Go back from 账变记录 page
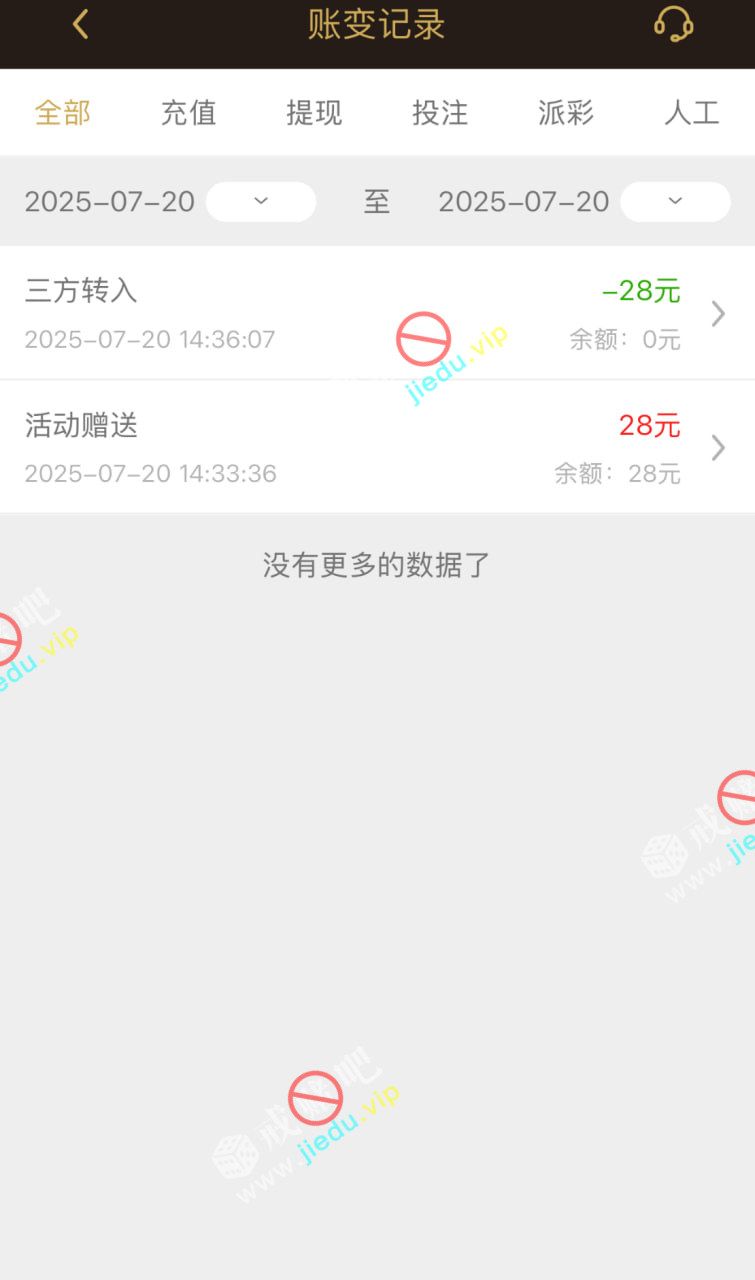The width and height of the screenshot is (755, 1280). point(81,25)
